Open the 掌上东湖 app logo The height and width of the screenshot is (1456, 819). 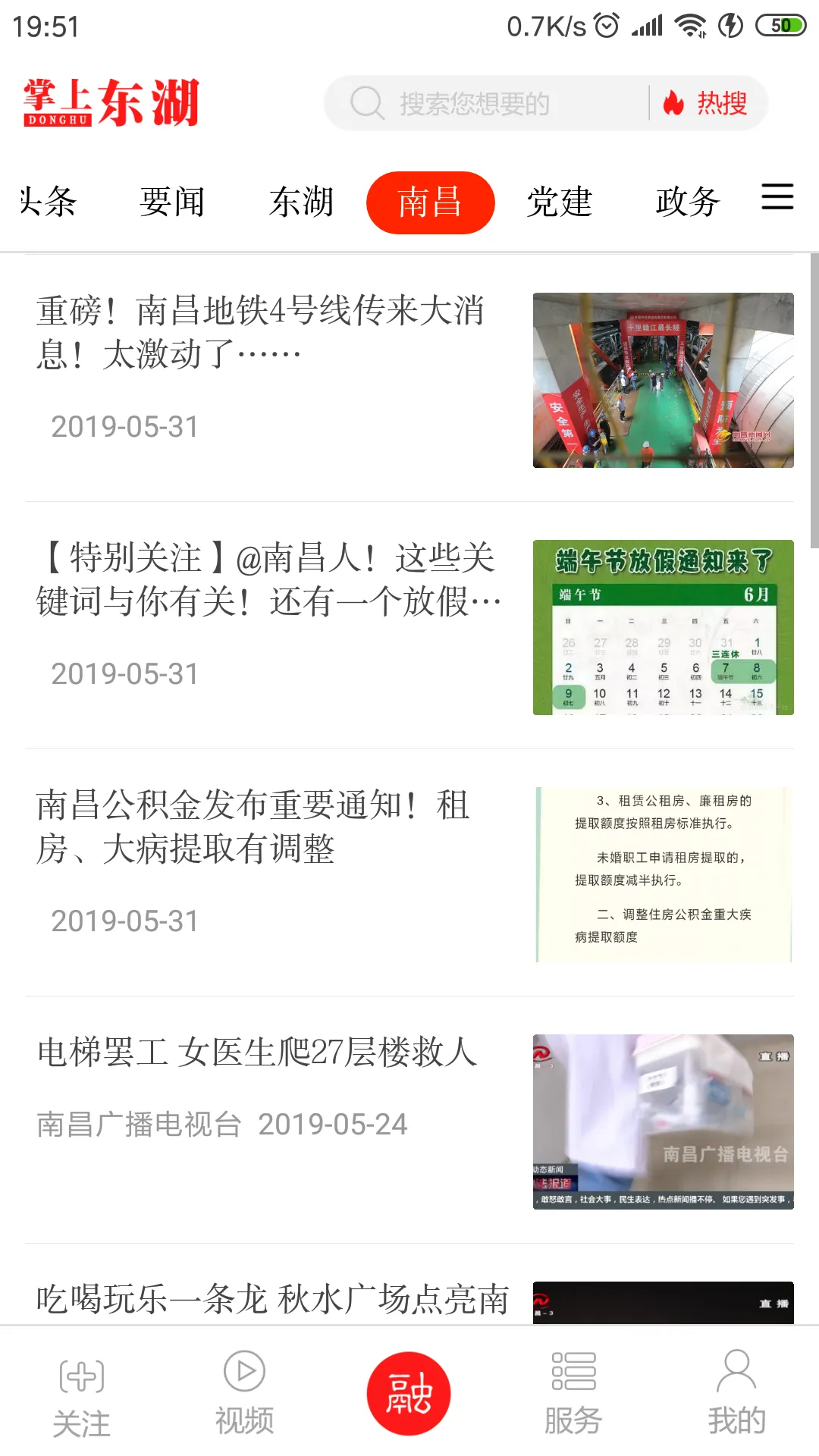point(111,102)
